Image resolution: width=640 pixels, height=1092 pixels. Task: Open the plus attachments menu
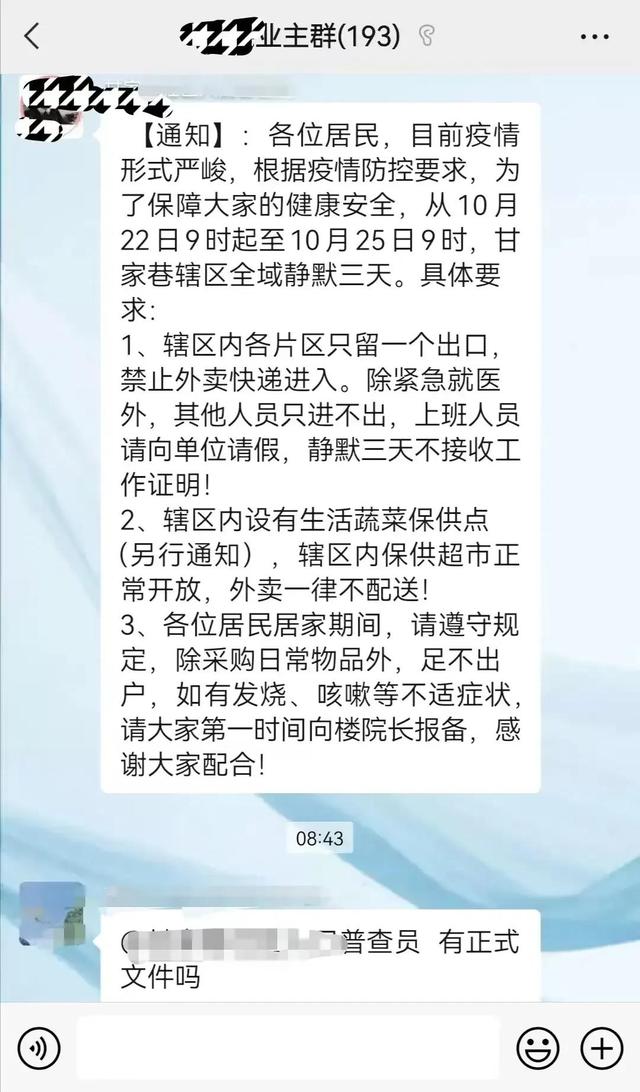tap(602, 1048)
